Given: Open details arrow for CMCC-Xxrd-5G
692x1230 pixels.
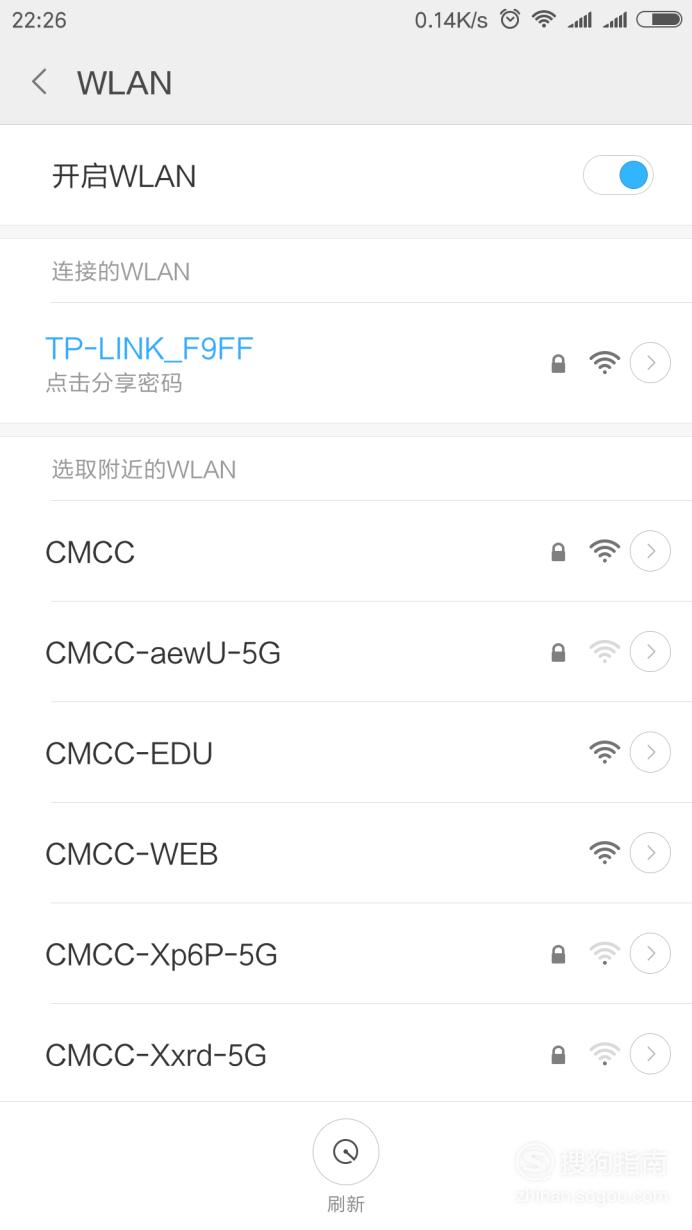Looking at the screenshot, I should [650, 1054].
